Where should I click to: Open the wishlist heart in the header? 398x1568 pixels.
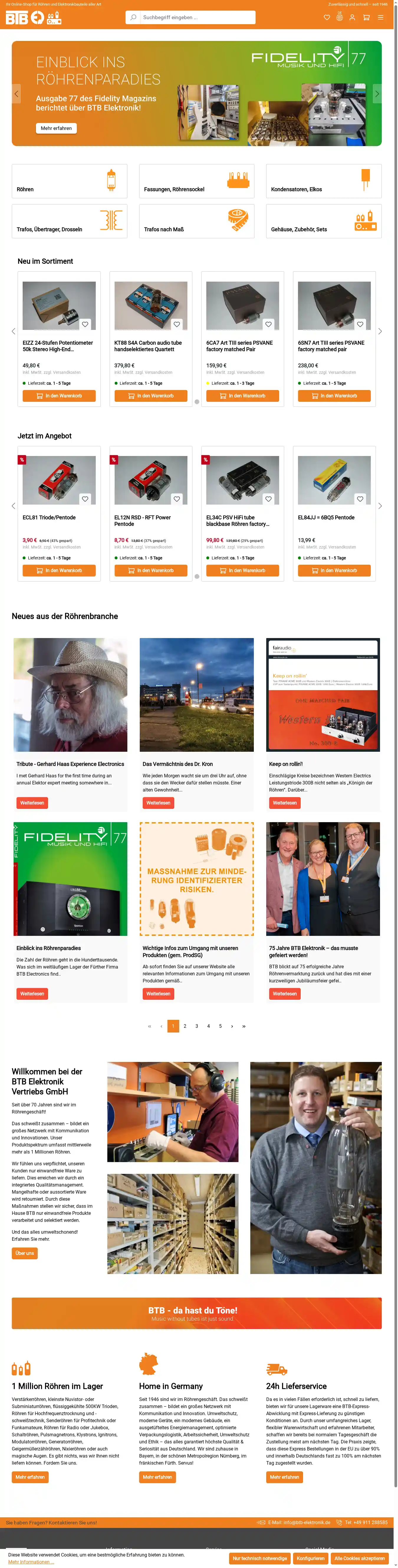327,18
